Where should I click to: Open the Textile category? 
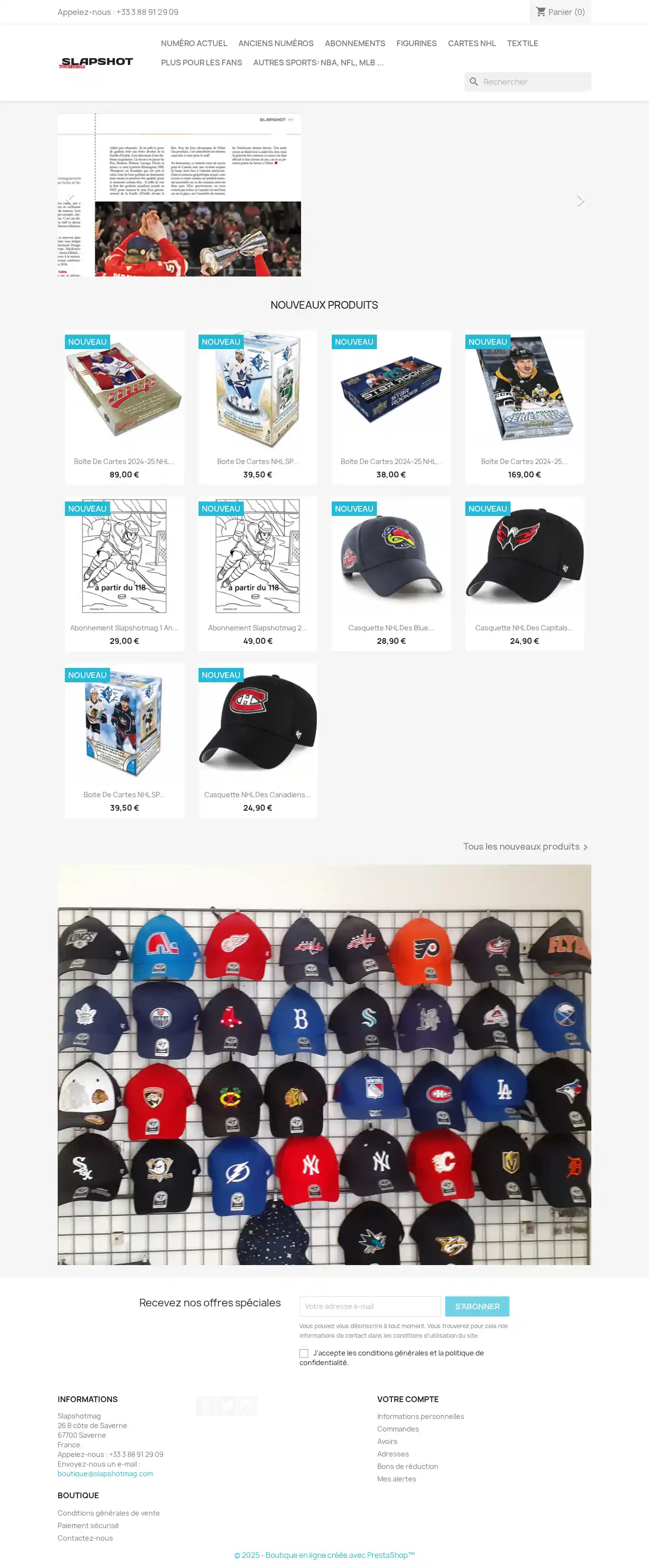(x=522, y=43)
